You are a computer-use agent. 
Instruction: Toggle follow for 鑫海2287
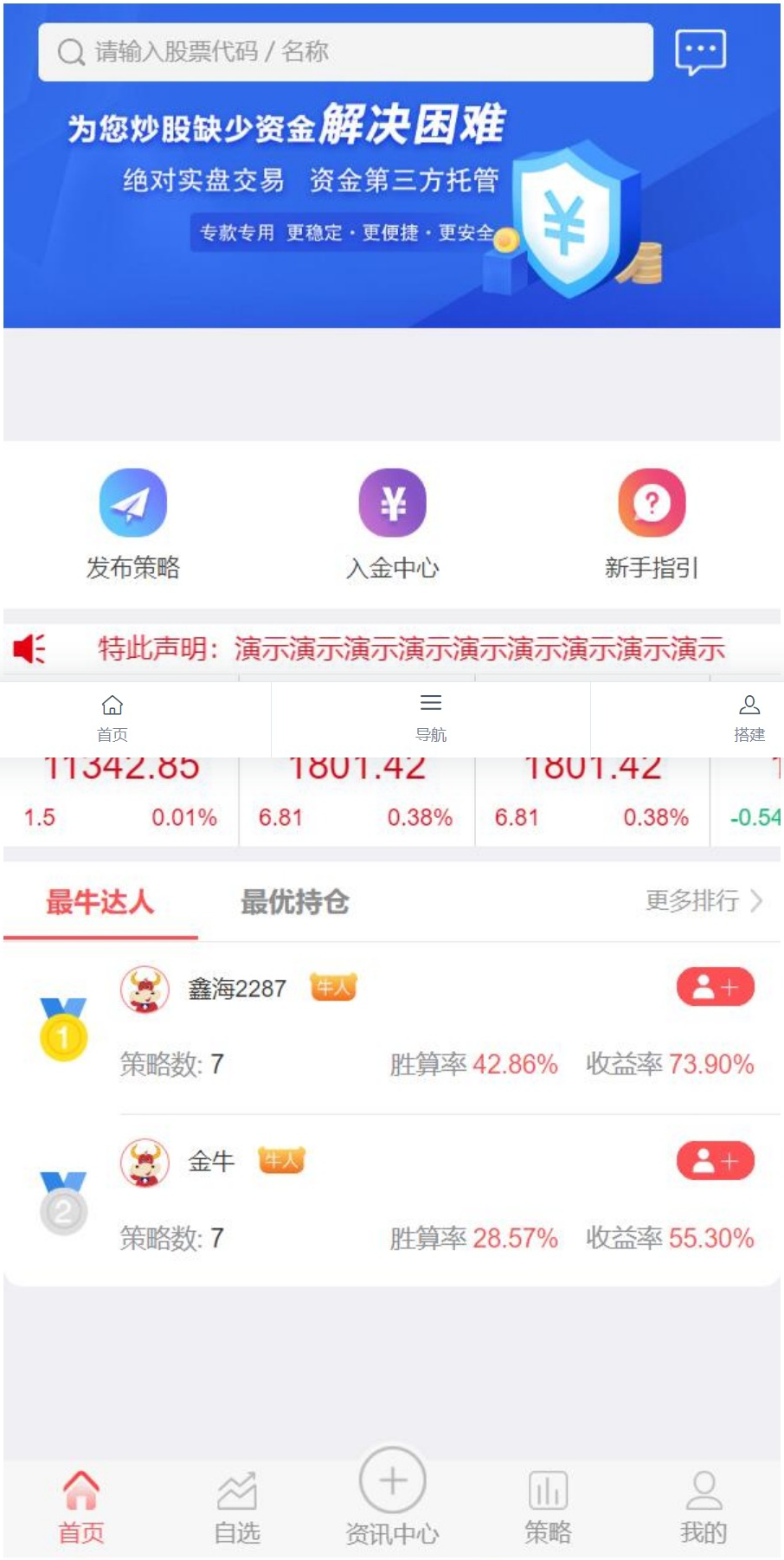click(715, 986)
